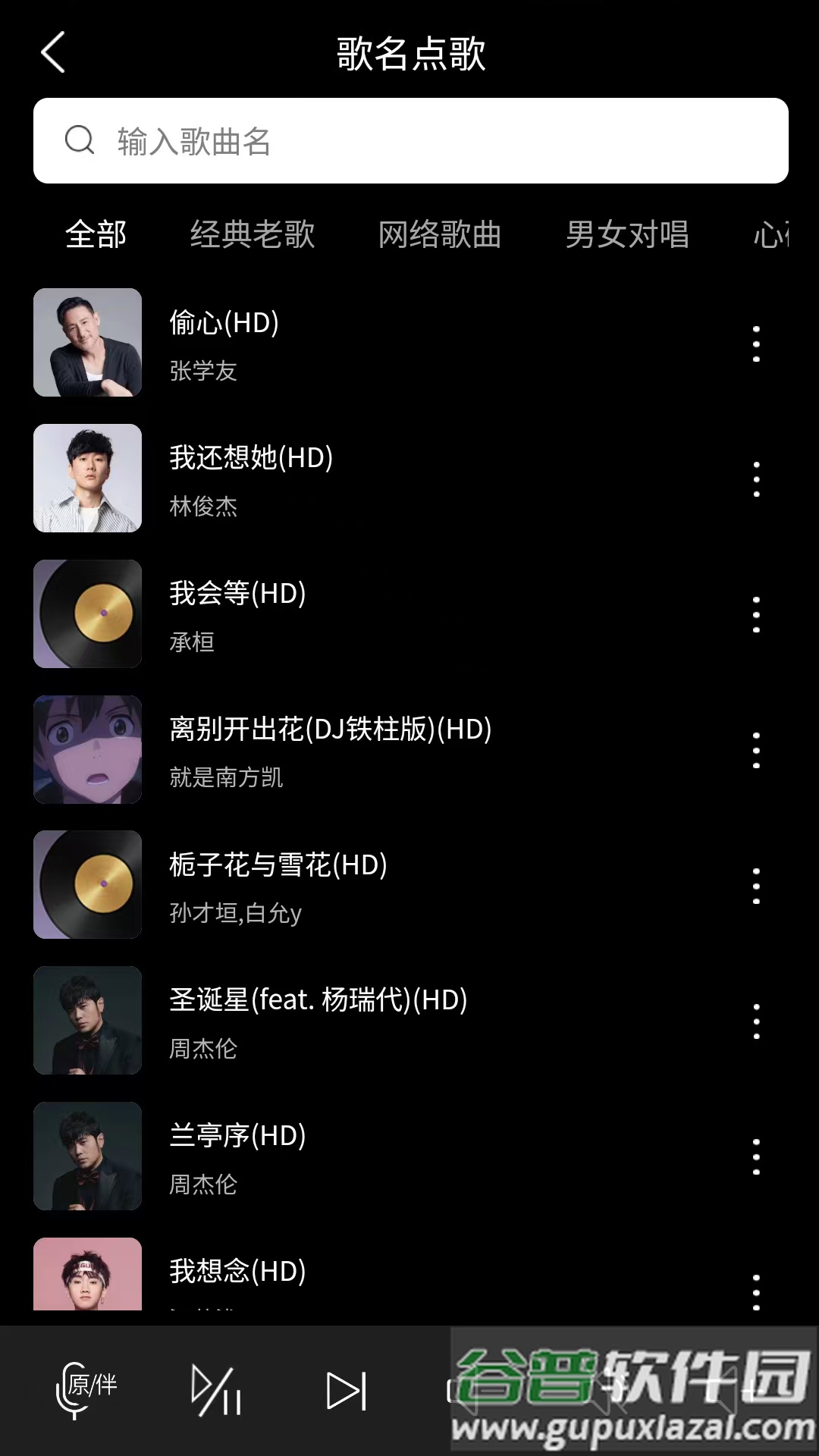Select the song 栀子花与雪花
819x1456 pixels.
click(278, 865)
